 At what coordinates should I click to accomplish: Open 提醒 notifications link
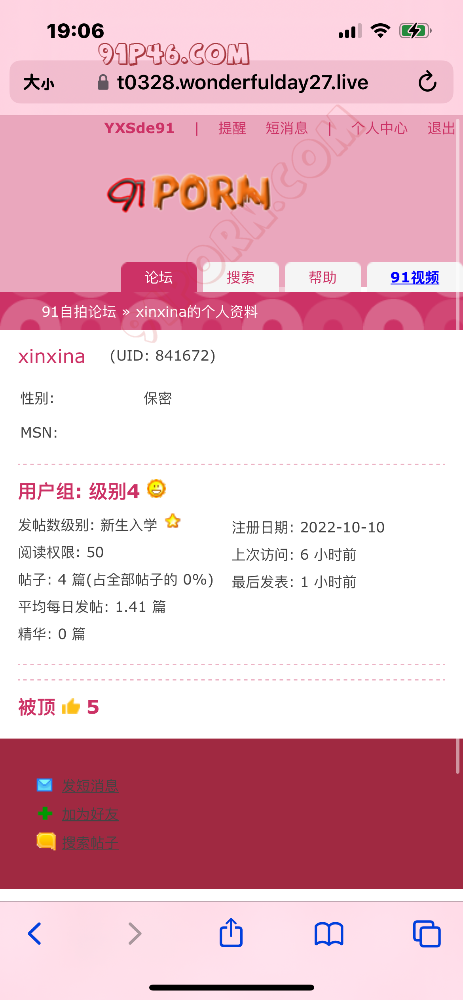click(232, 128)
